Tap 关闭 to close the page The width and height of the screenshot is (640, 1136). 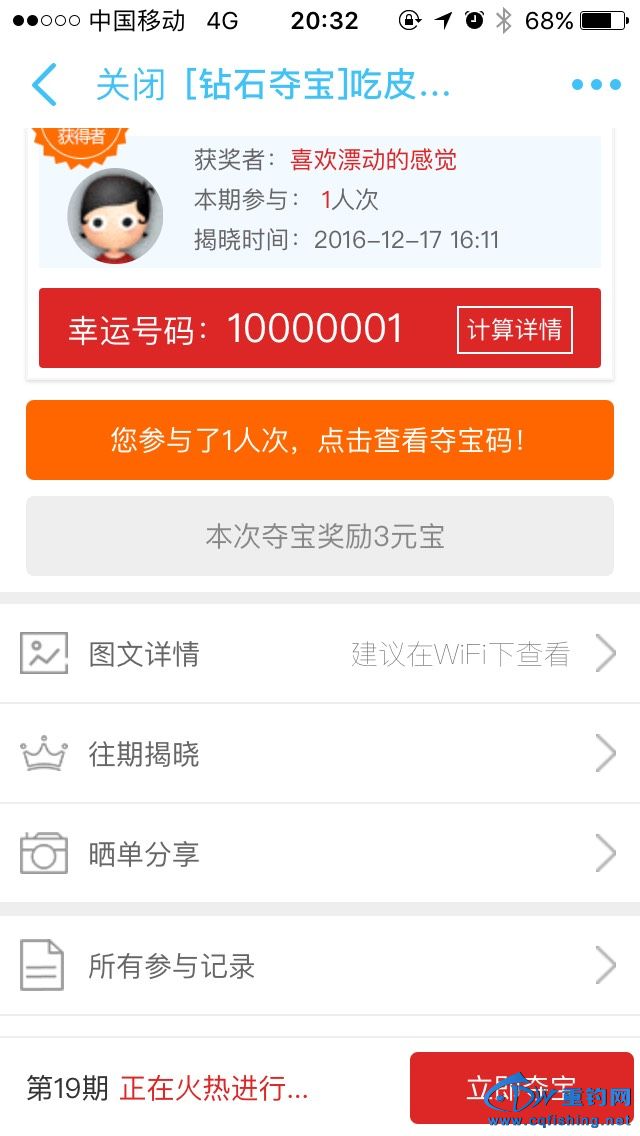[130, 85]
